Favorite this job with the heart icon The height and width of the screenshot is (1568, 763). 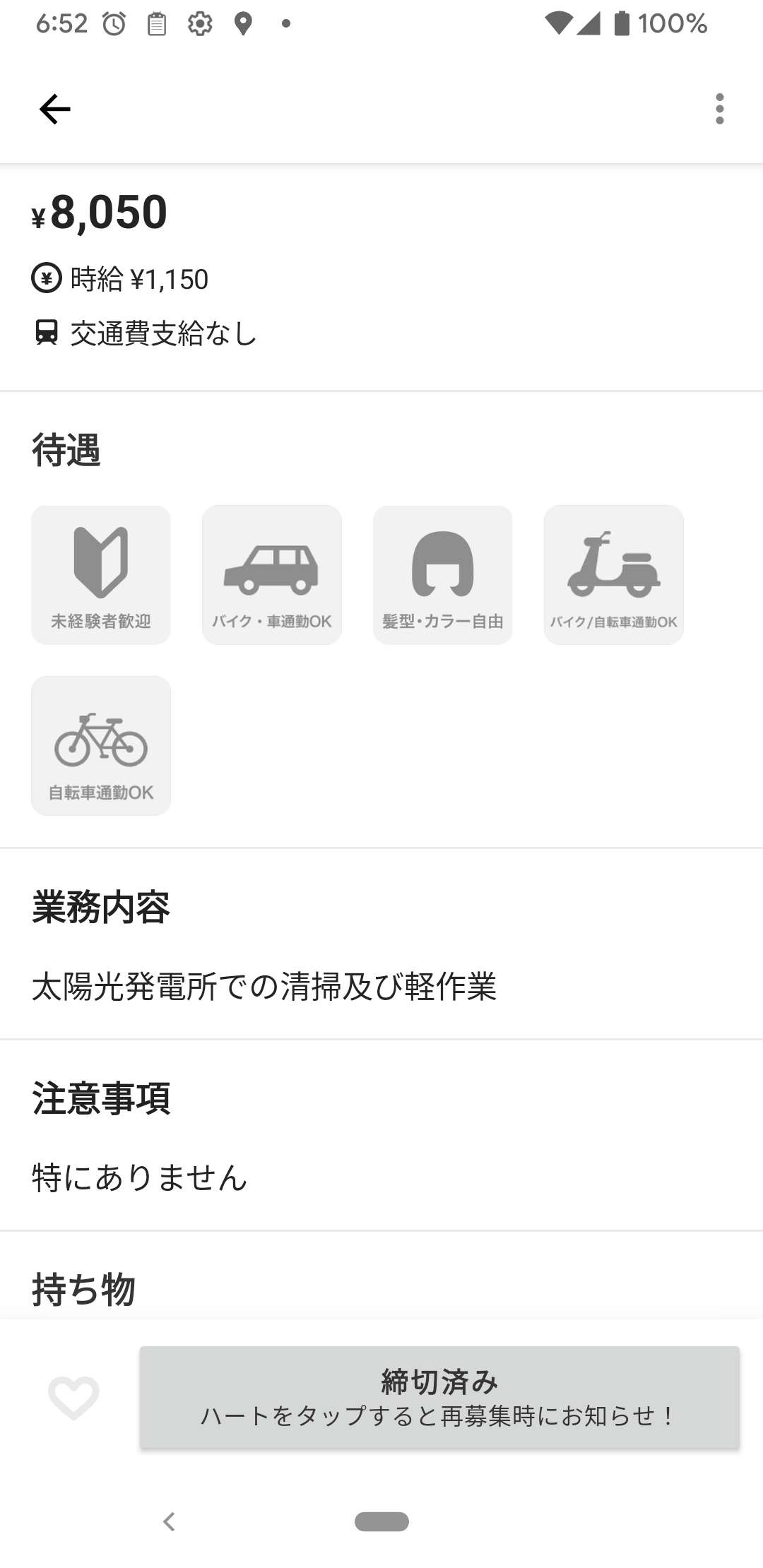click(x=73, y=1398)
